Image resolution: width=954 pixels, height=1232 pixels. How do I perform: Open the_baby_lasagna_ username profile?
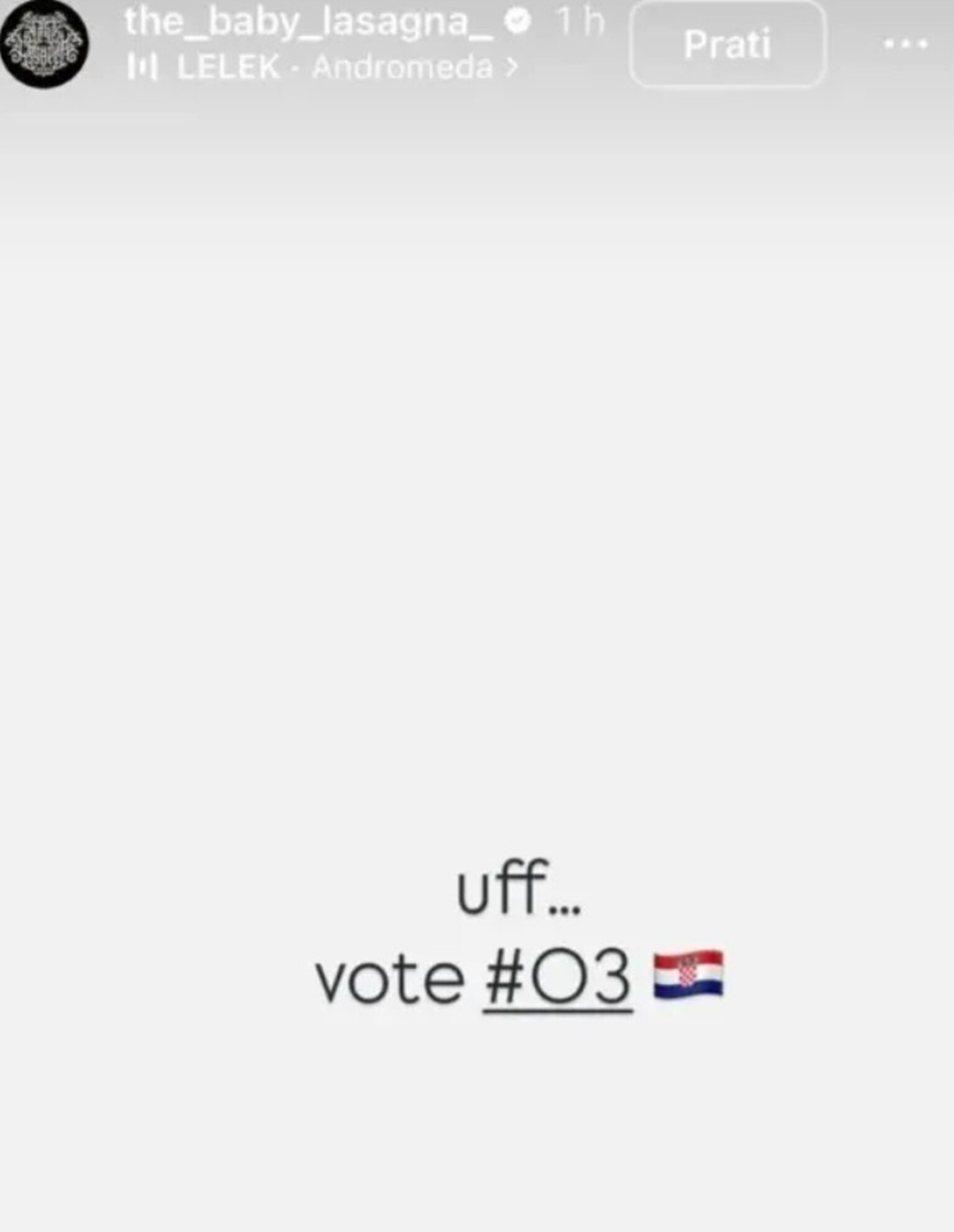[309, 21]
